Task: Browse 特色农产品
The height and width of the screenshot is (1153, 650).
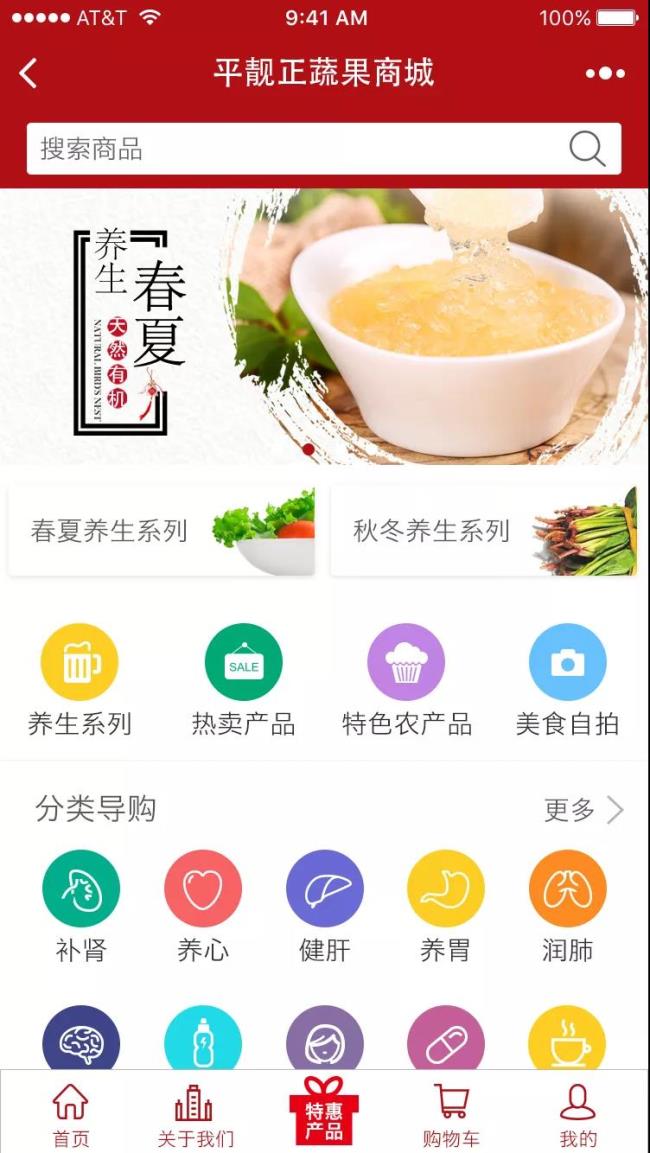Action: 406,680
